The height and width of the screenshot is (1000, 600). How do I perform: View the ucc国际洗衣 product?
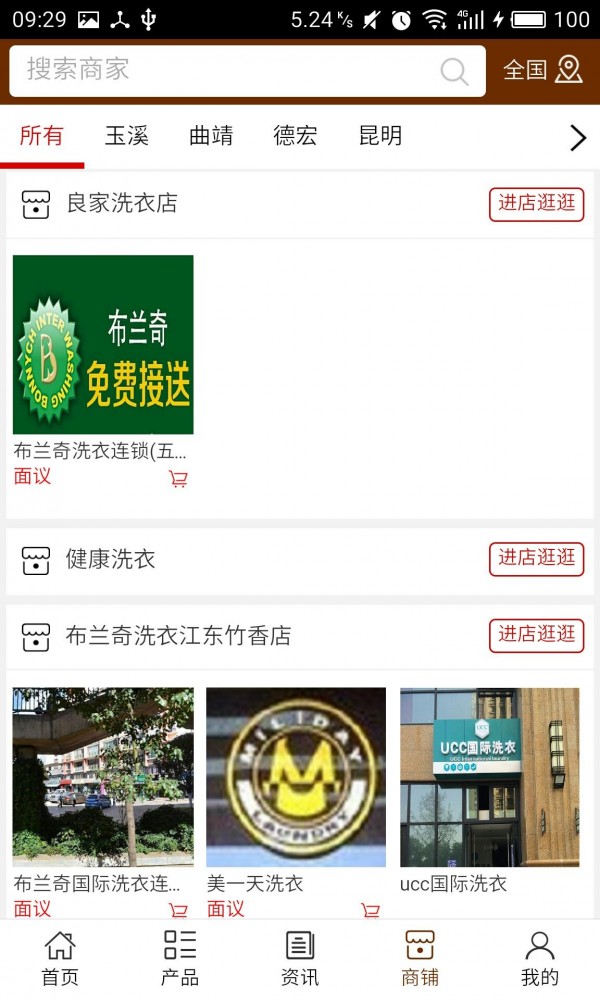pos(489,777)
